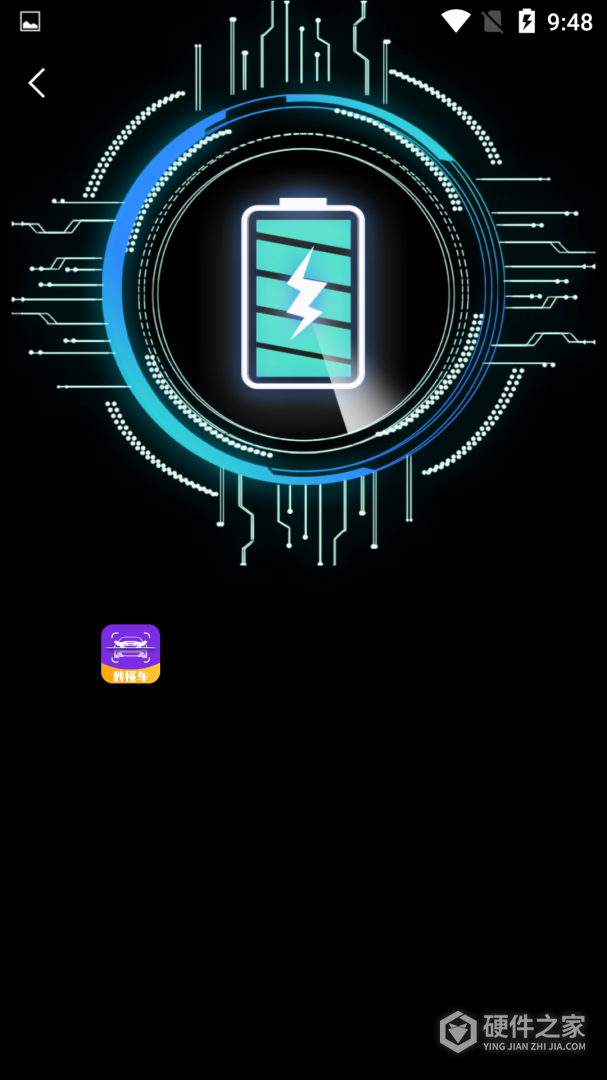This screenshot has width=607, height=1080.
Task: Tap the purple car app icon
Action: coord(130,654)
